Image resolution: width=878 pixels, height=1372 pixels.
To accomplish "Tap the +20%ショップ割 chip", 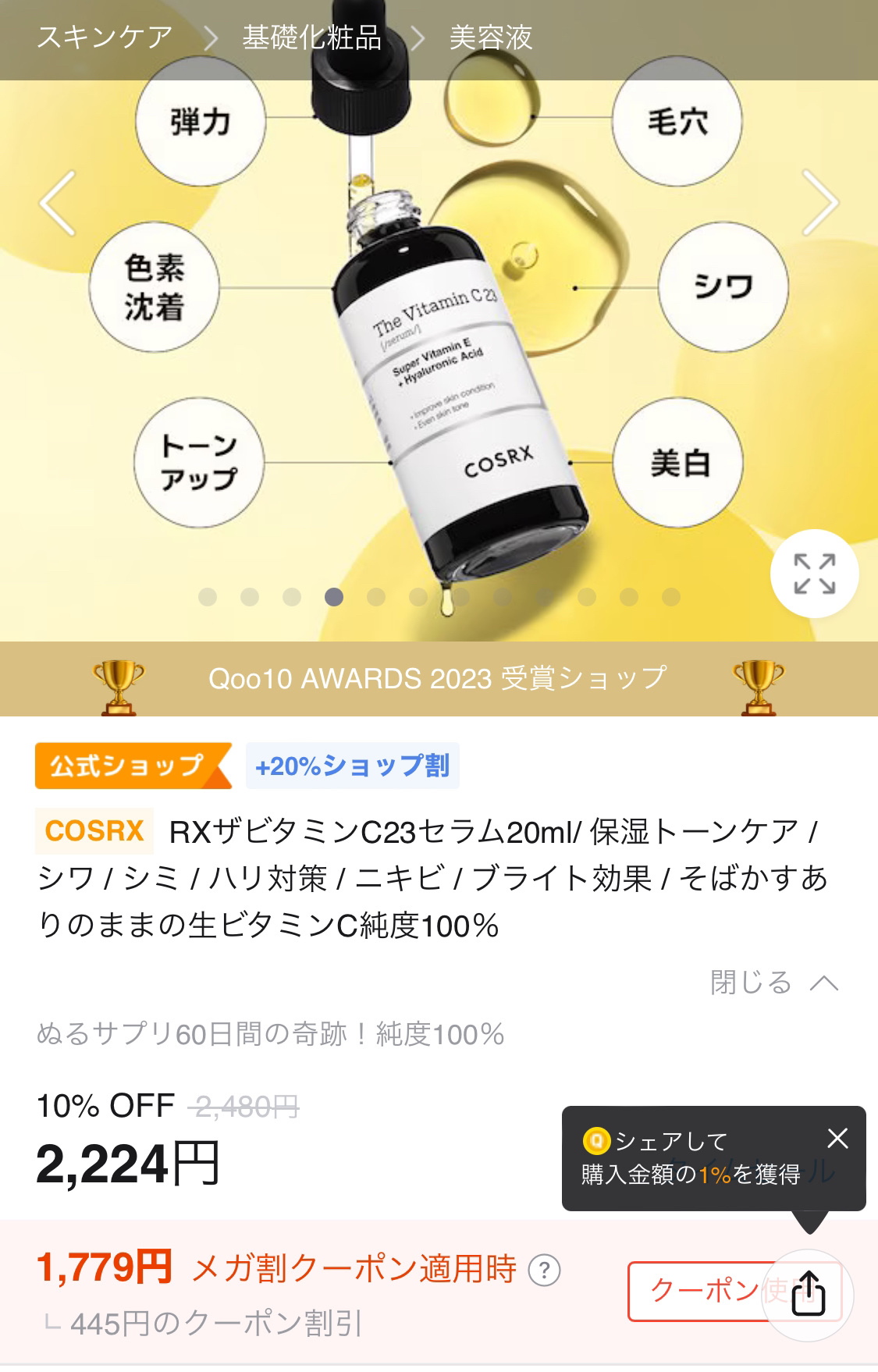I will tap(352, 766).
